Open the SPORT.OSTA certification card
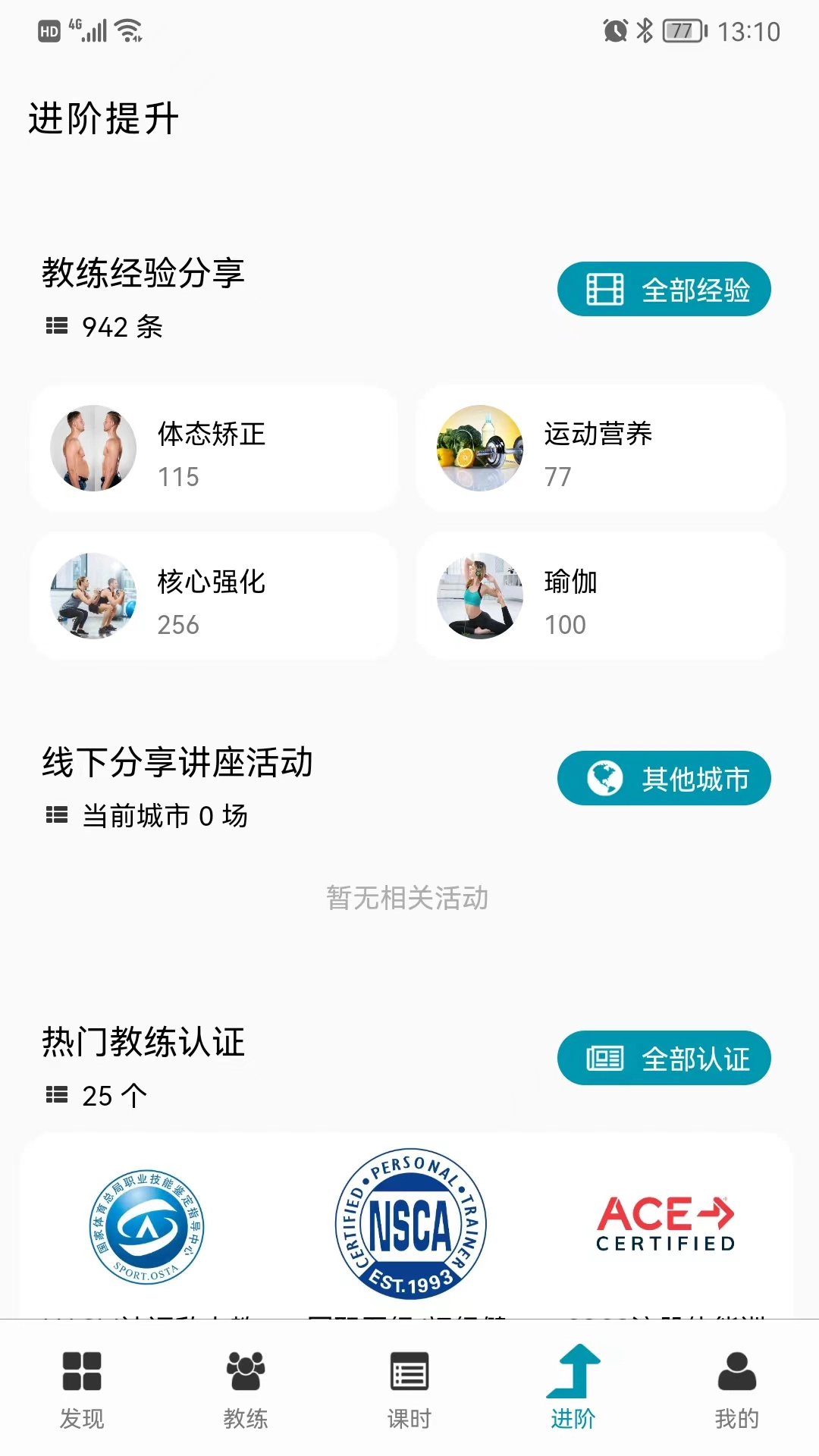This screenshot has height=1456, width=819. [147, 1226]
